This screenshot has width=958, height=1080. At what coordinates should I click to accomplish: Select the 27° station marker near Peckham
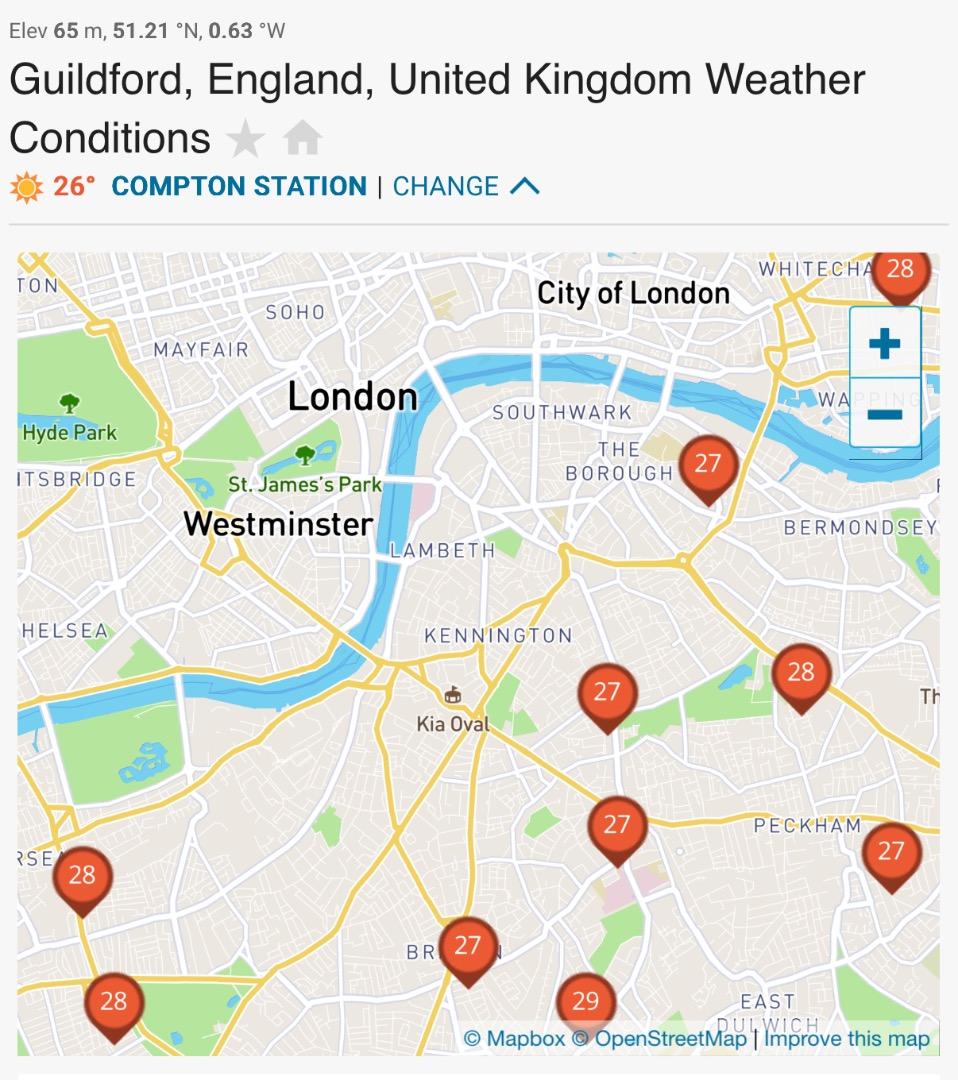click(890, 854)
